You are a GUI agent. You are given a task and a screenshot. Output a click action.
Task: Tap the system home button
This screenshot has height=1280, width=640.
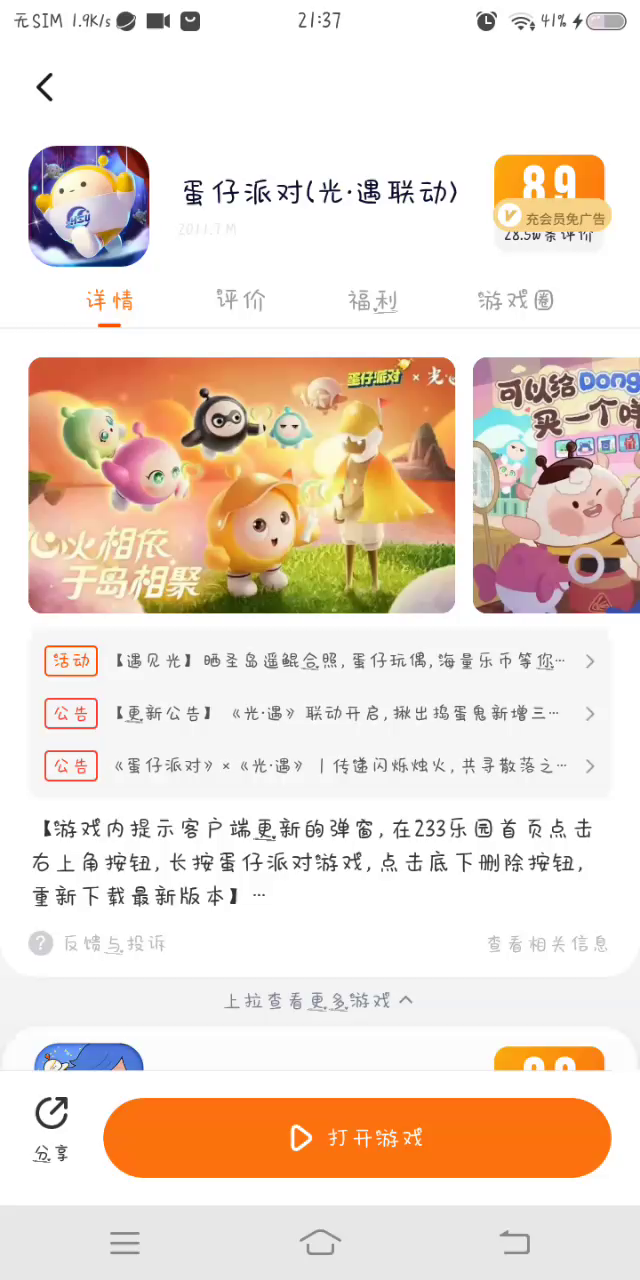320,1242
